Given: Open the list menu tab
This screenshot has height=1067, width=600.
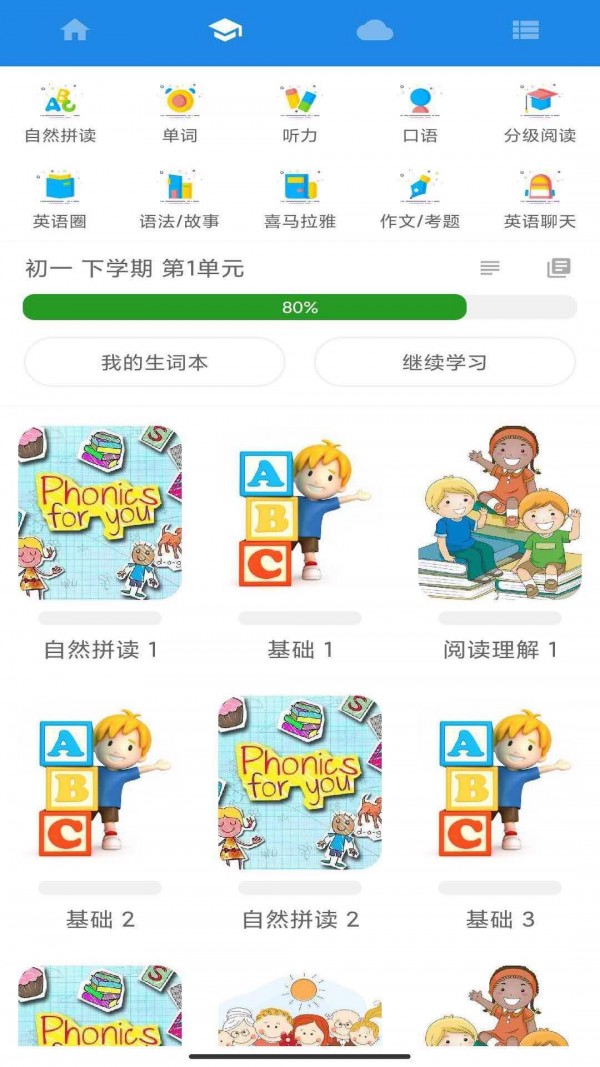Looking at the screenshot, I should [x=525, y=30].
